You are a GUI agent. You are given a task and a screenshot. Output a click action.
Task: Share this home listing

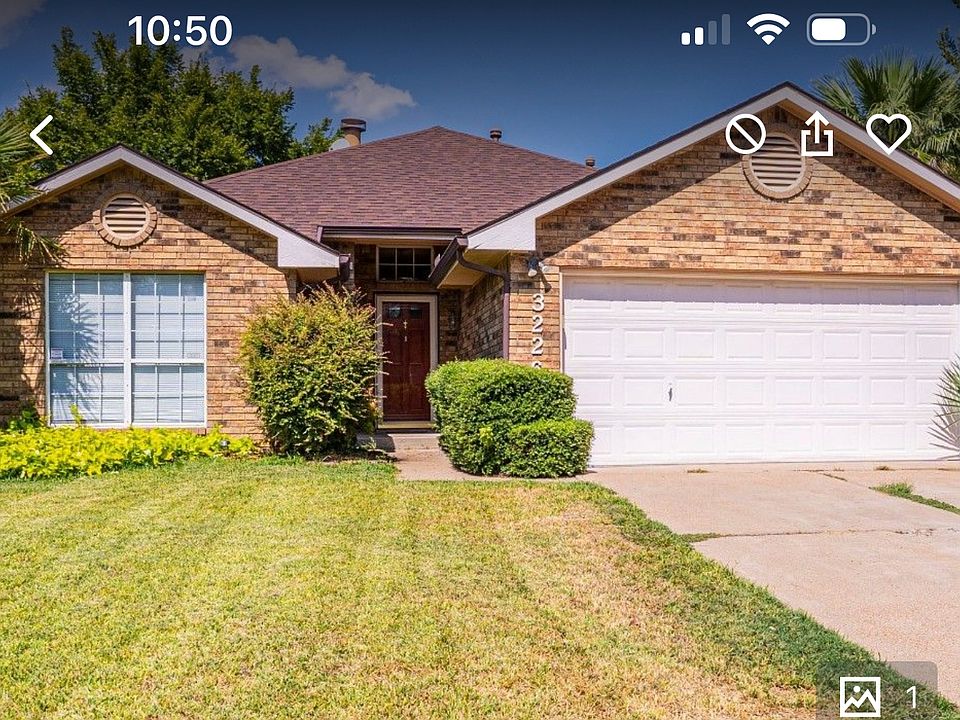point(817,133)
